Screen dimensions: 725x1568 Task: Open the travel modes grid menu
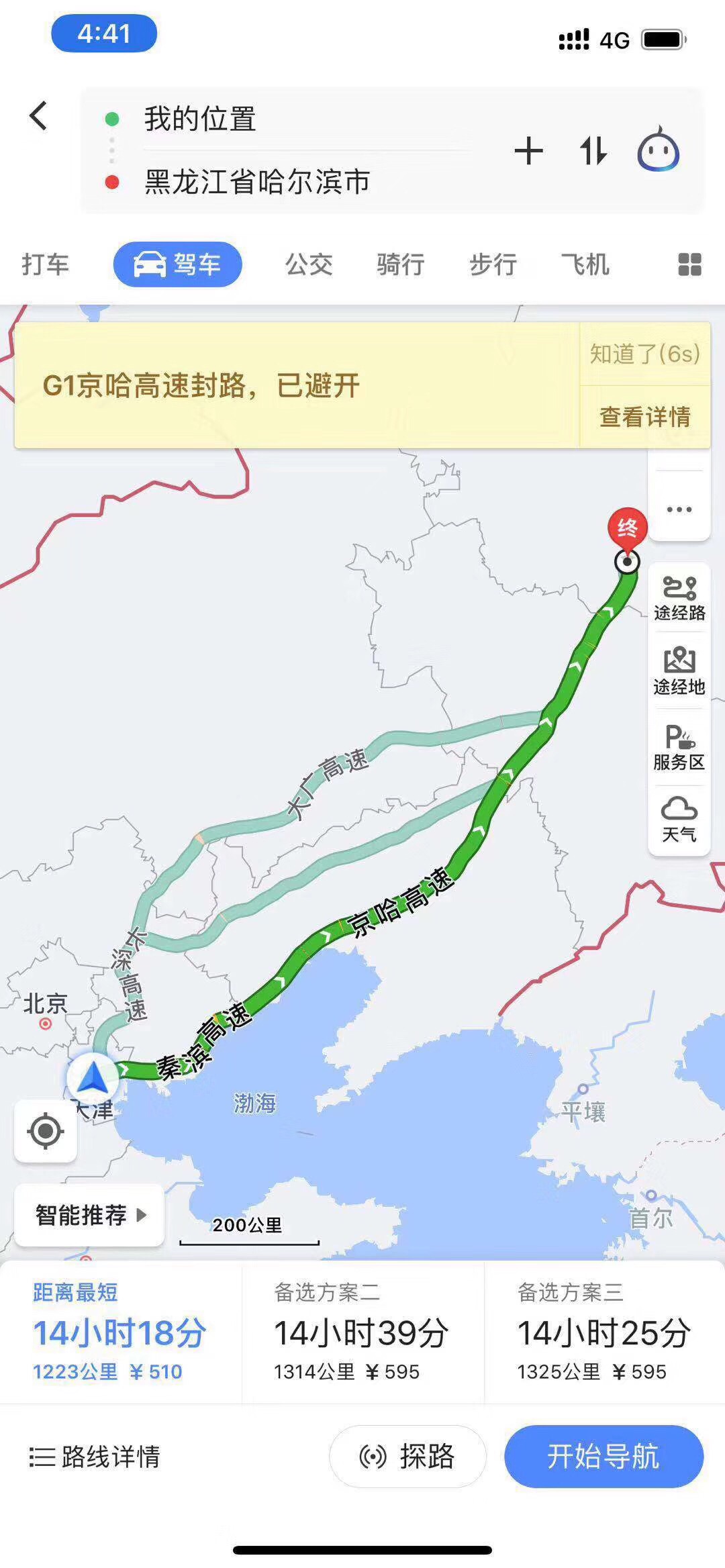point(689,264)
